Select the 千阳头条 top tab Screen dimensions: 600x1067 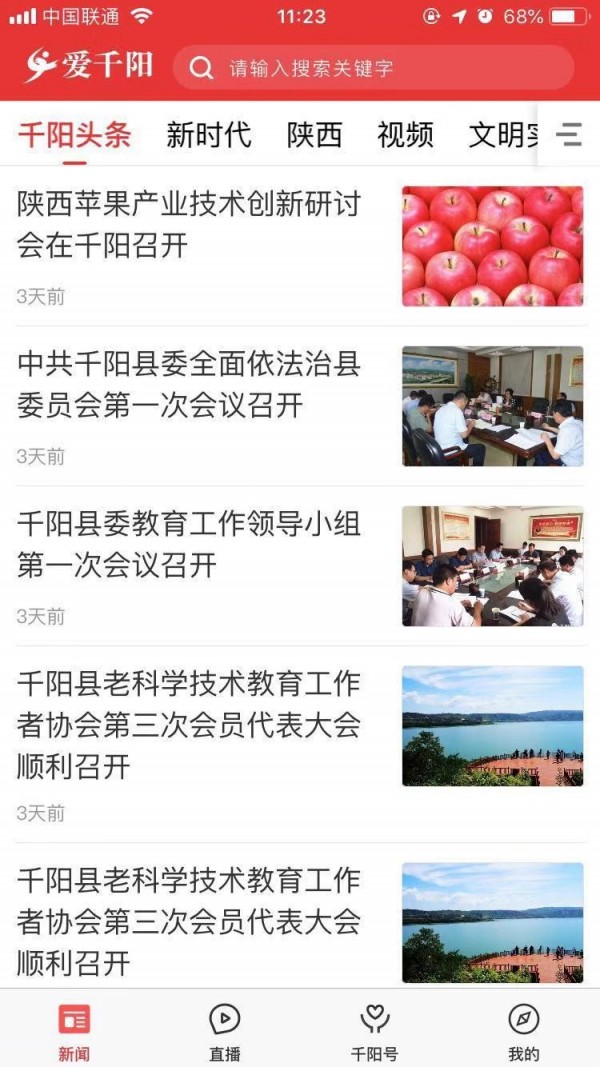pyautogui.click(x=74, y=134)
